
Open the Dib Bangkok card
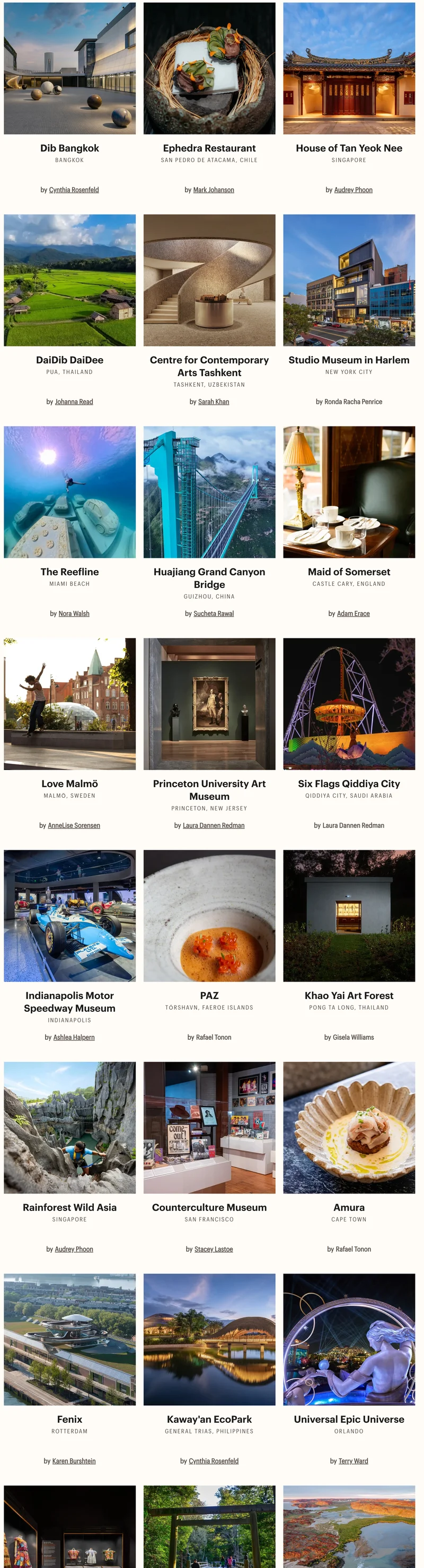(69, 68)
